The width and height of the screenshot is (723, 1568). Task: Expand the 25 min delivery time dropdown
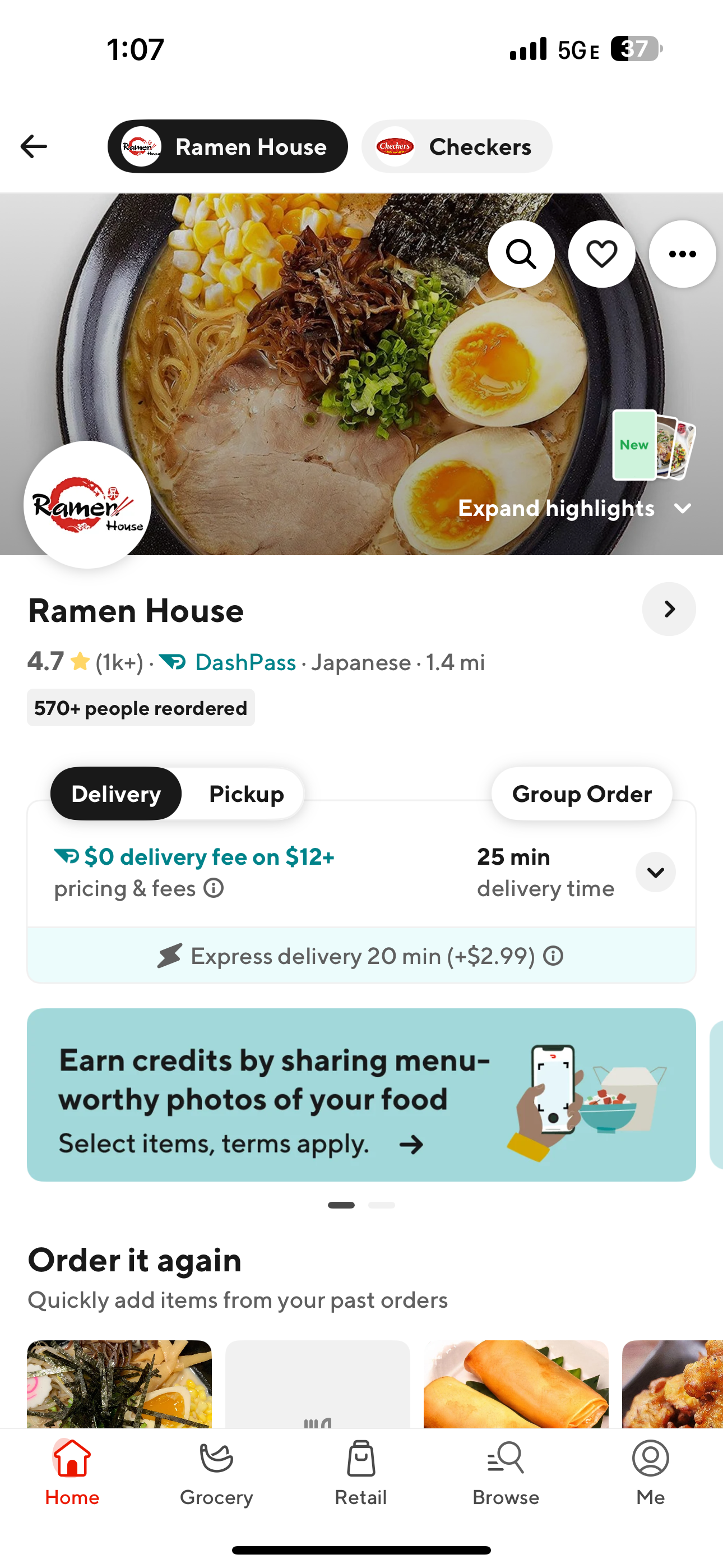pos(655,872)
